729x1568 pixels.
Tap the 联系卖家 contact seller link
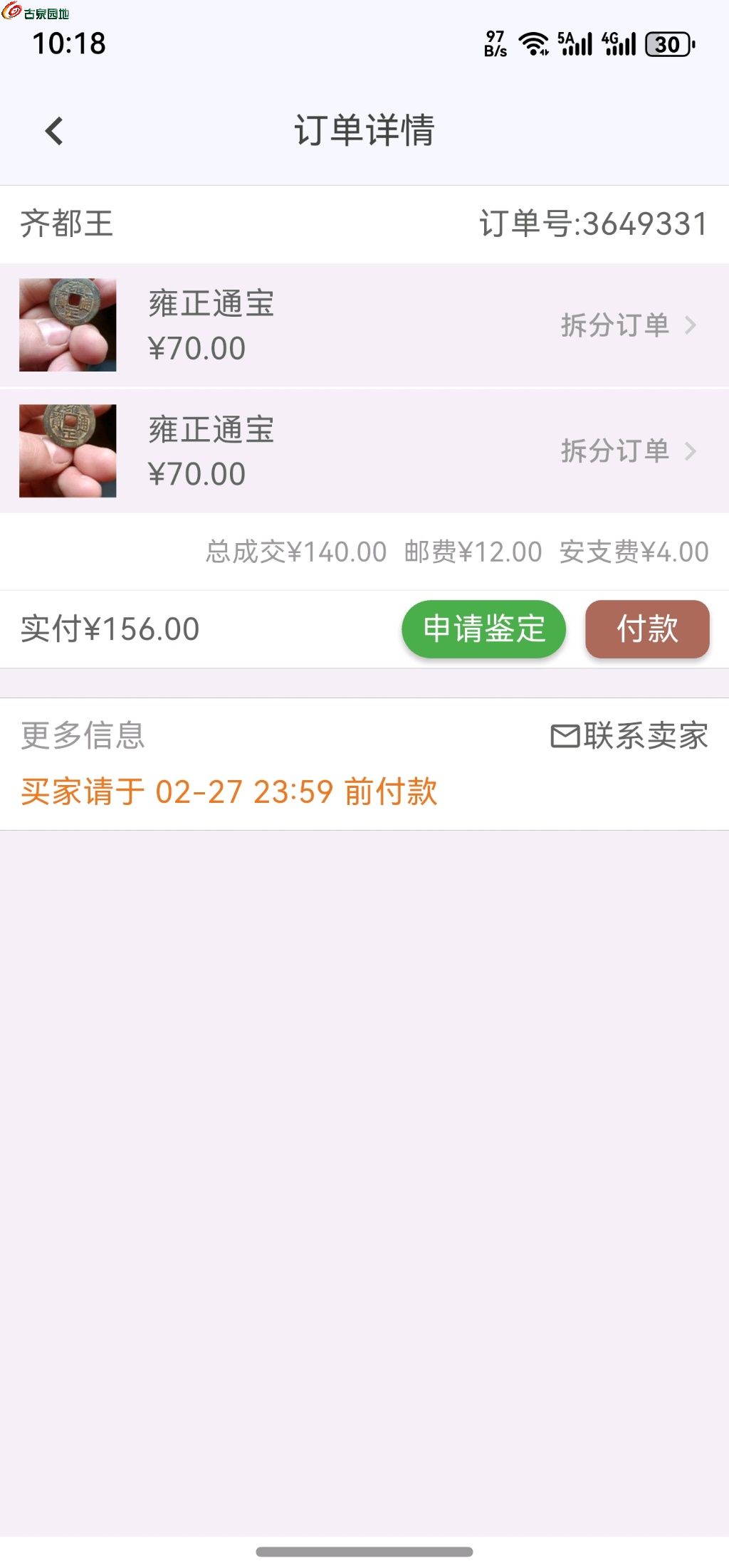[x=644, y=737]
